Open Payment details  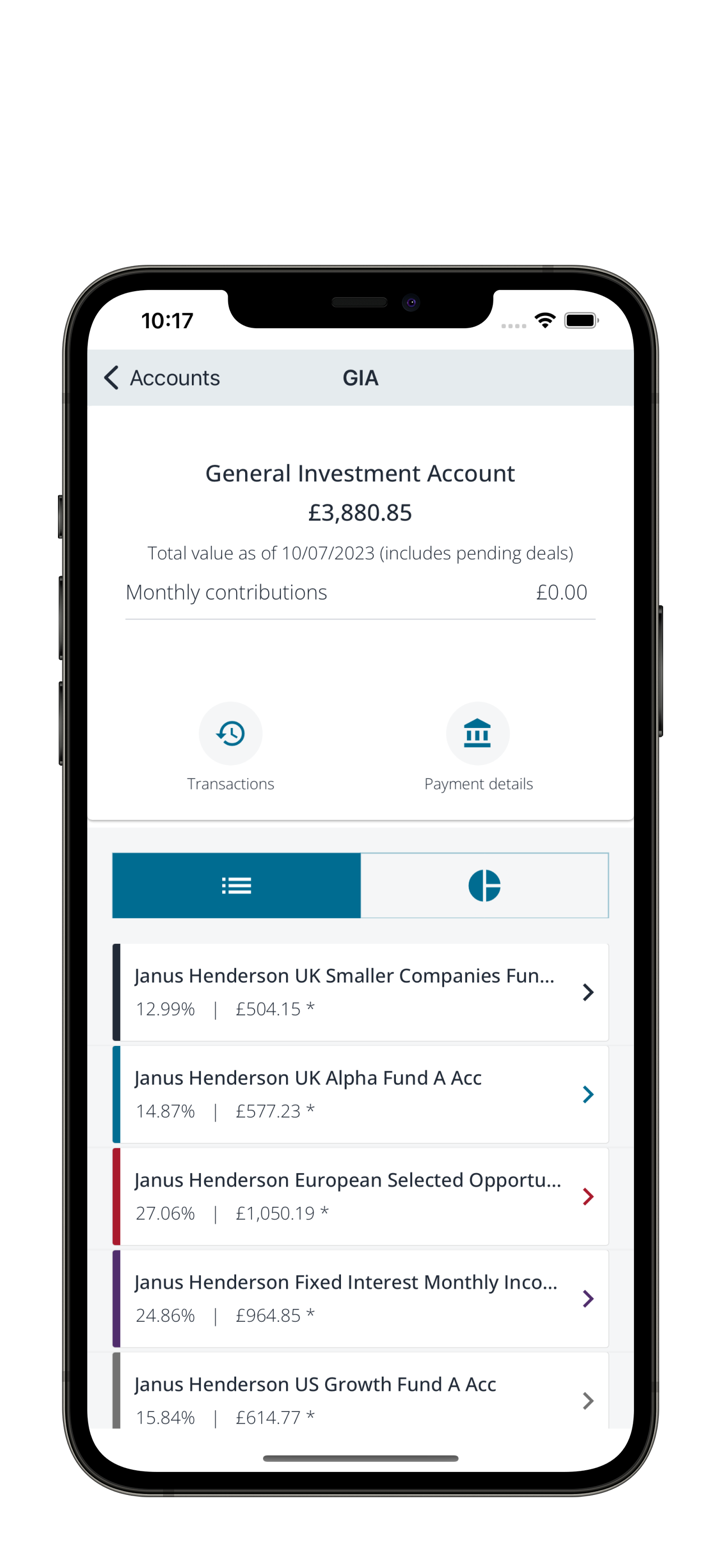(478, 735)
